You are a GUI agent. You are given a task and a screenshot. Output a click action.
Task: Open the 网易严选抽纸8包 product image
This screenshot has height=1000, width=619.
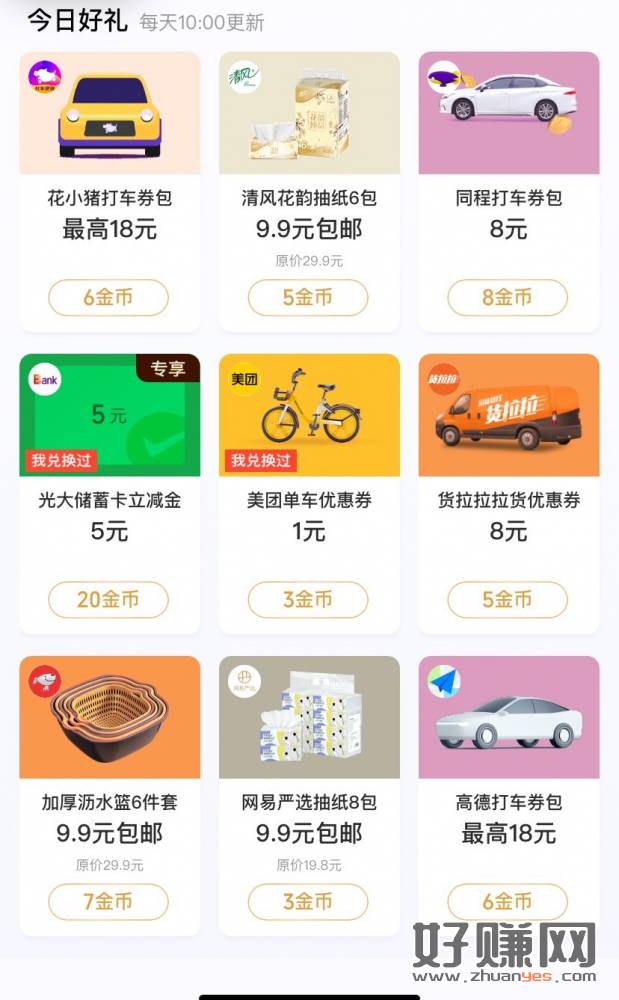[309, 717]
